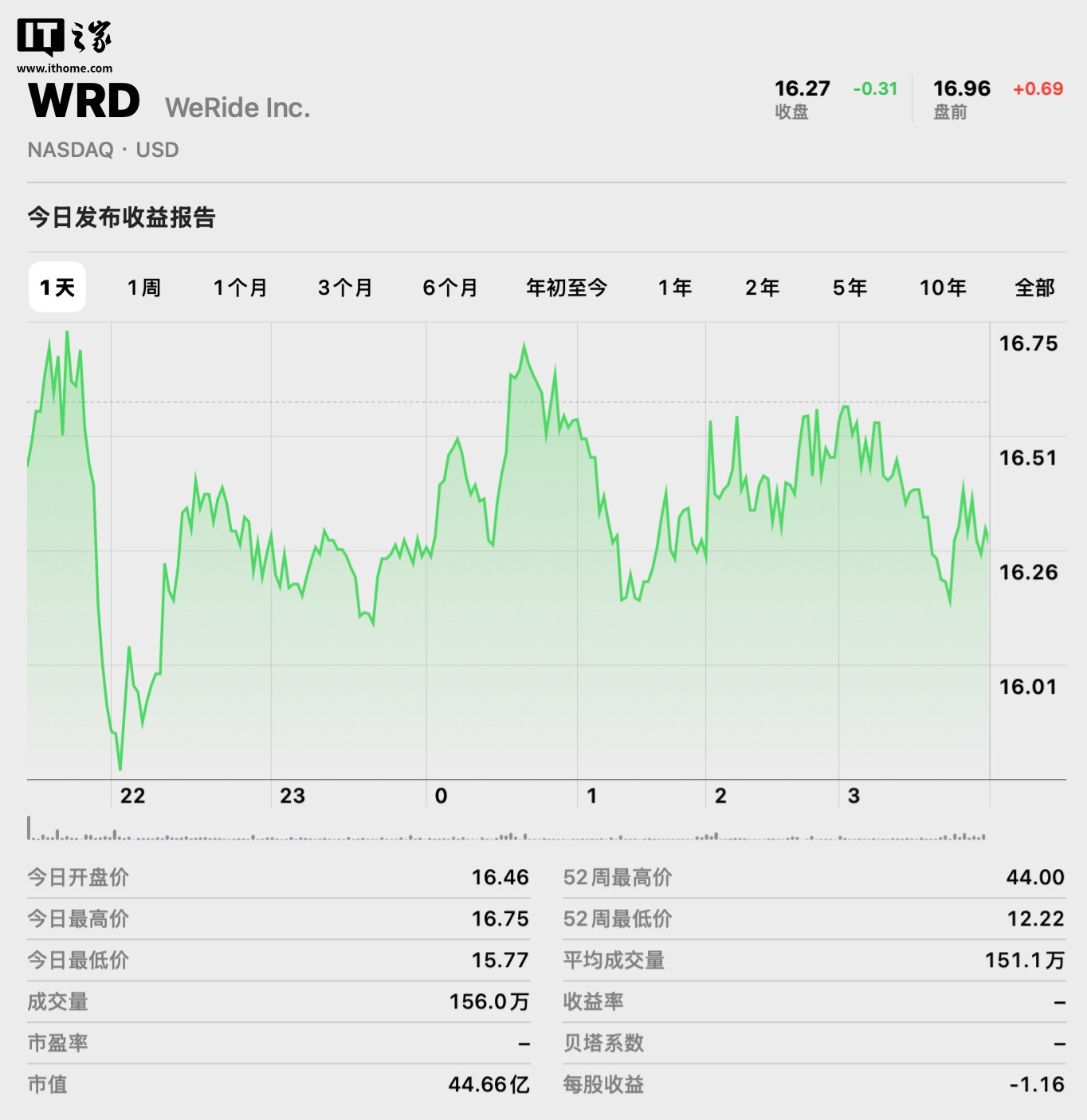Select the 3个月 time range
This screenshot has height=1120, width=1087.
[x=344, y=288]
